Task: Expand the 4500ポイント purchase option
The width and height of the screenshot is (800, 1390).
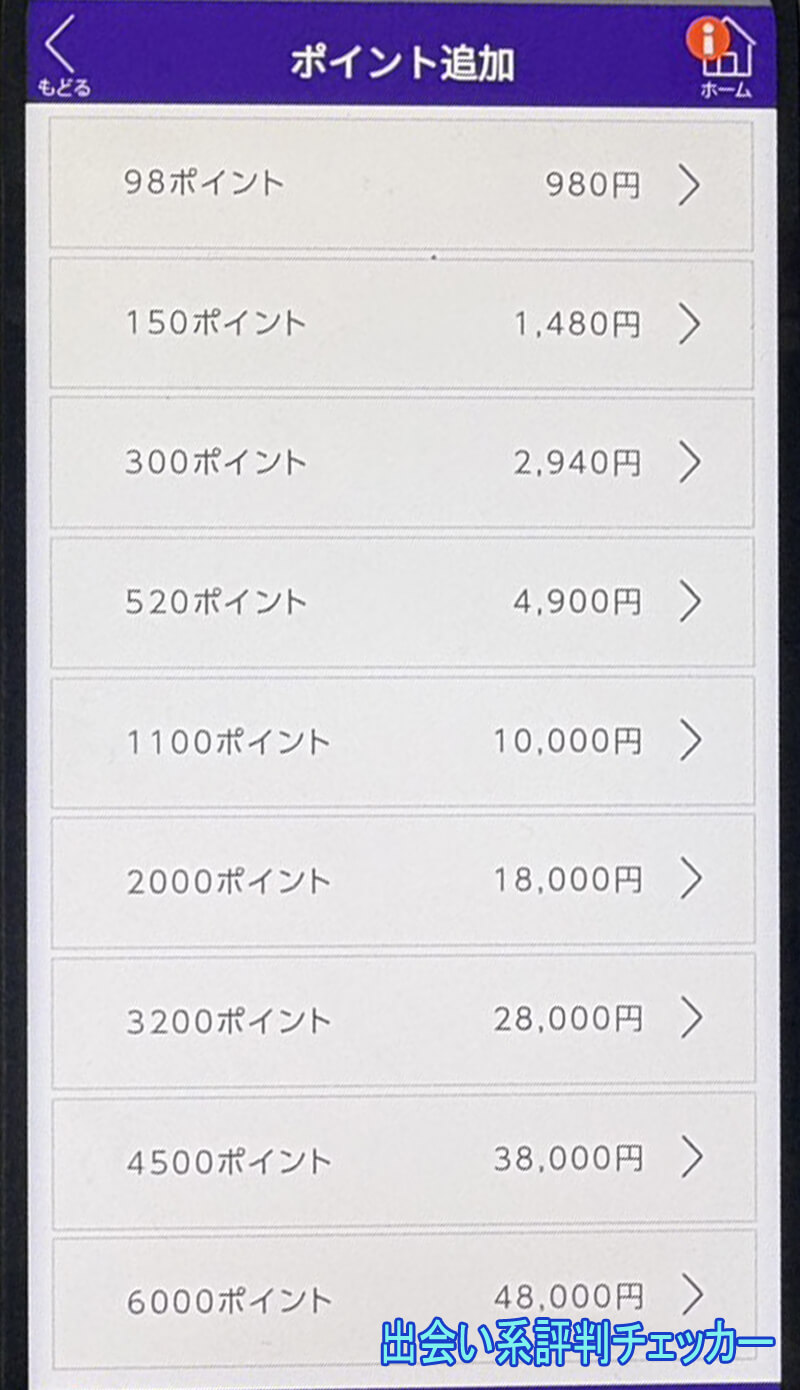Action: pos(687,1158)
